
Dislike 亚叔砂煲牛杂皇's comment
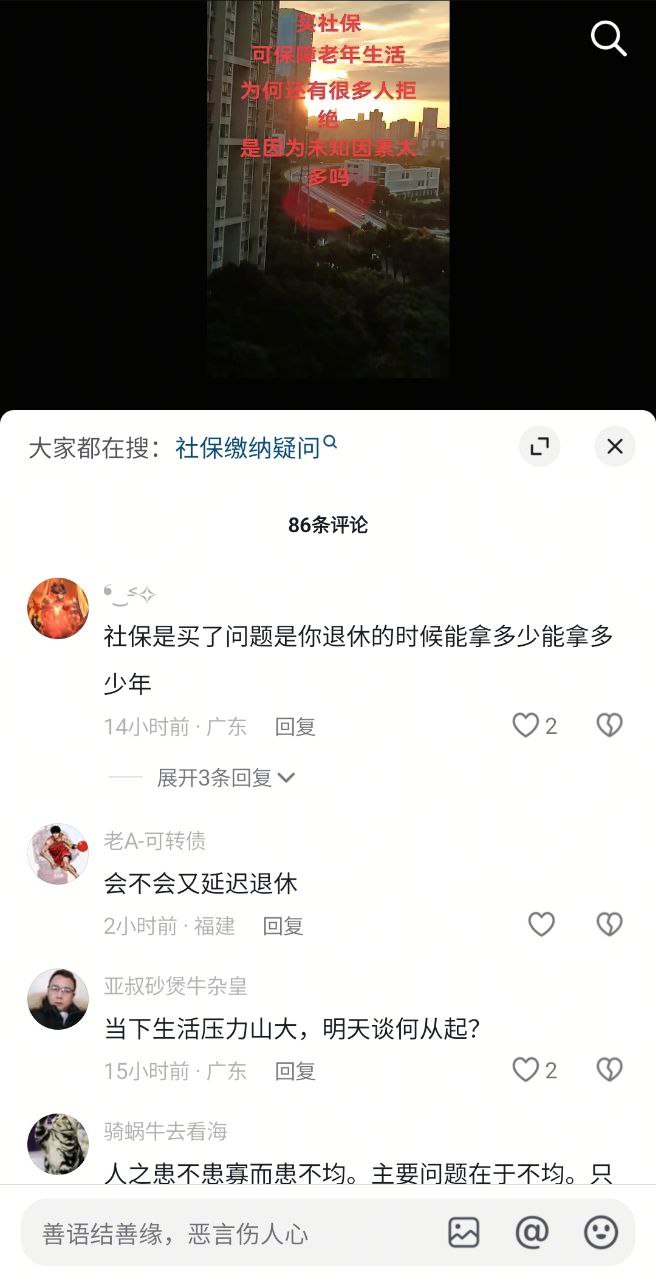[x=609, y=1070]
